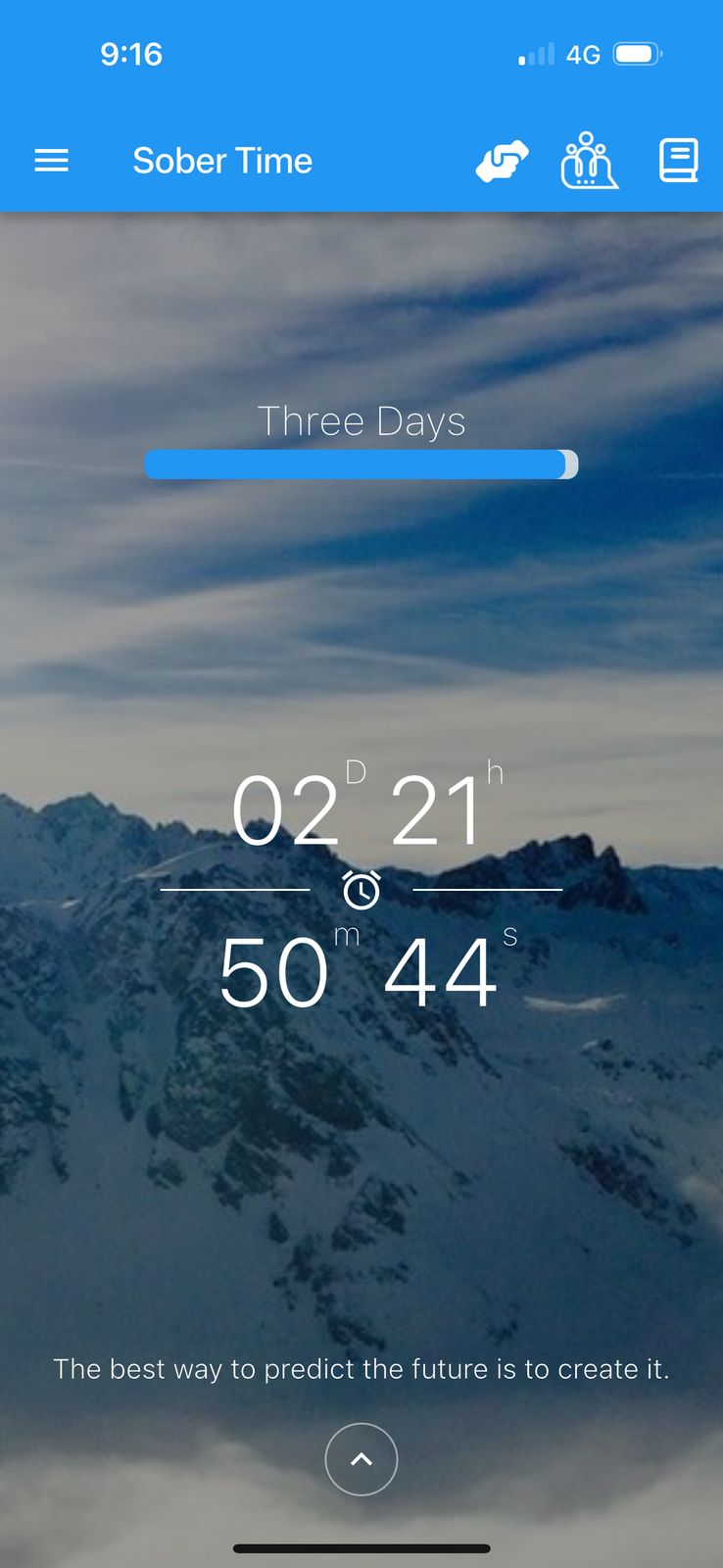Open the hamburger drawer menu
This screenshot has height=1568, width=723.
[x=51, y=161]
